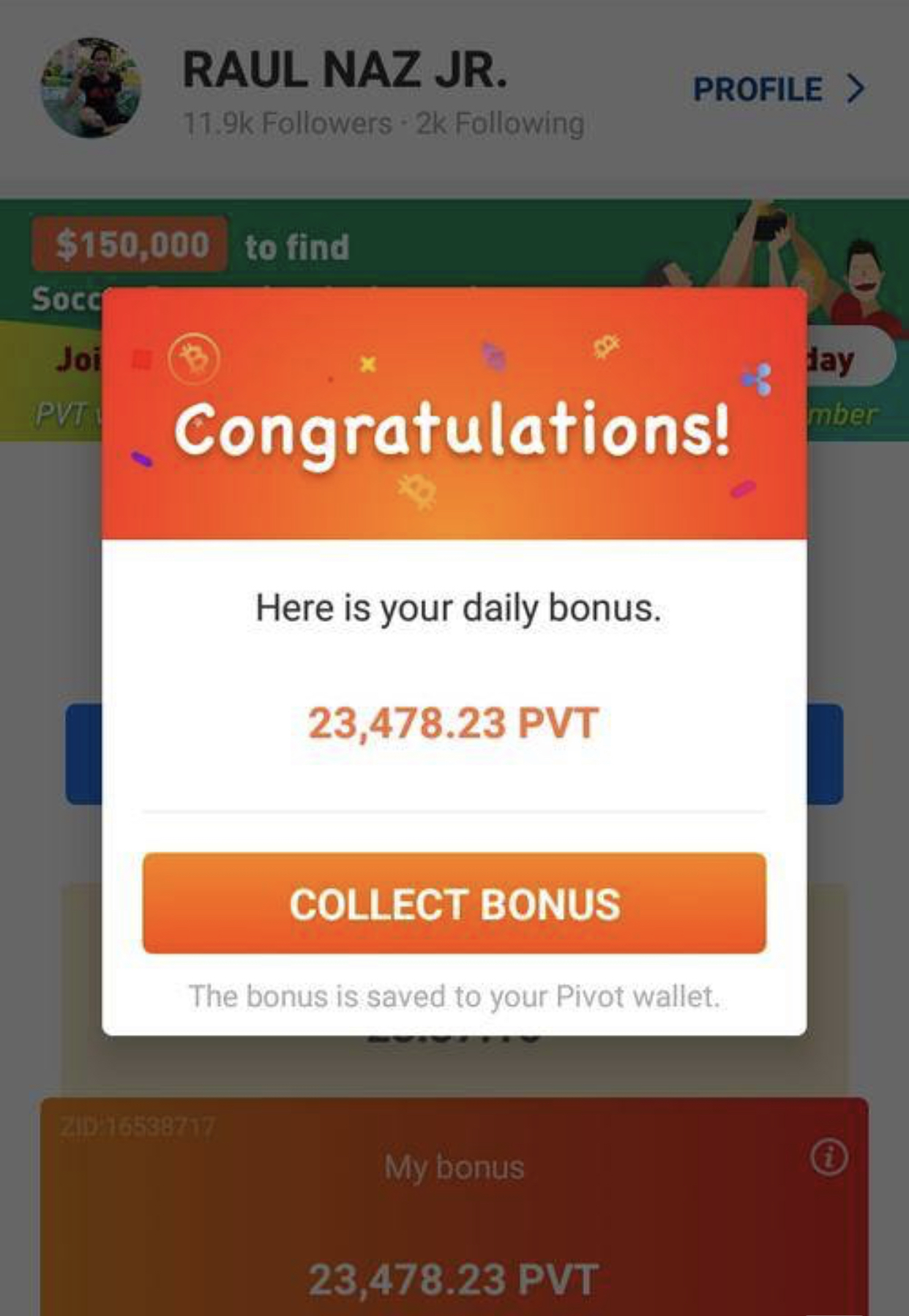Screen dimensions: 909x1316
Task: Open the PROFILE link
Action: click(x=778, y=89)
